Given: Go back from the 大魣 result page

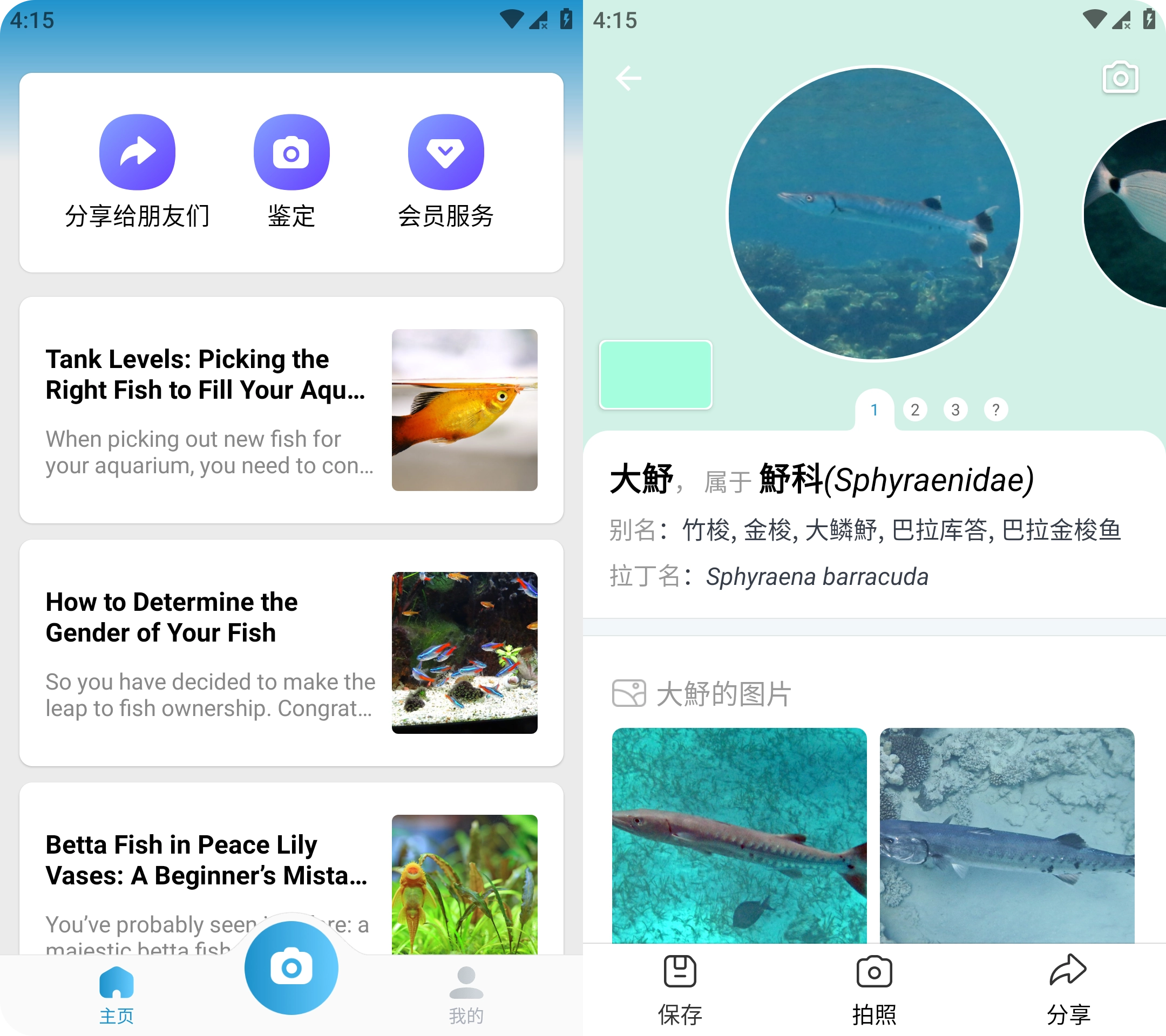Looking at the screenshot, I should point(628,79).
